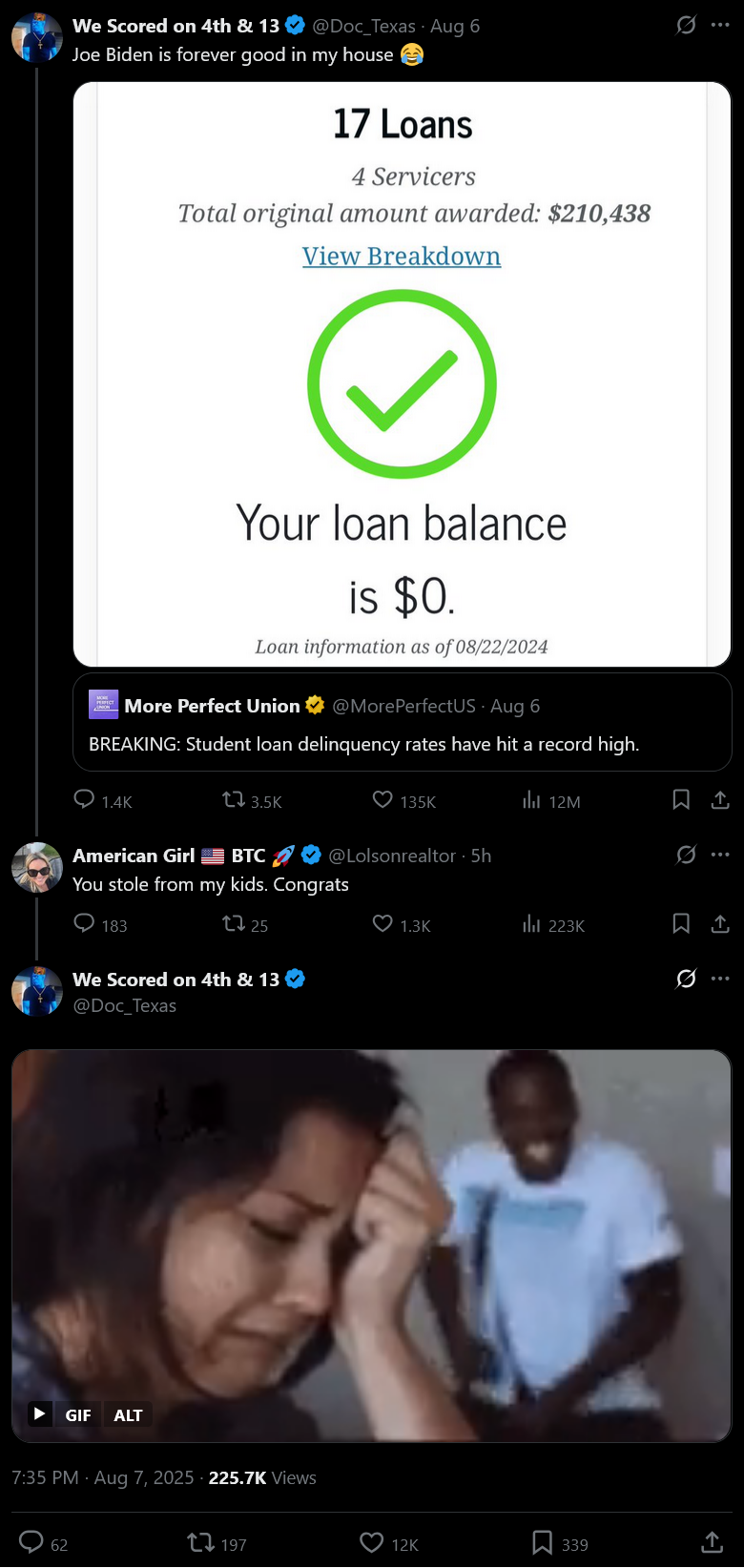Open the 17 Loans image attachment
This screenshot has width=744, height=1568.
pyautogui.click(x=402, y=374)
